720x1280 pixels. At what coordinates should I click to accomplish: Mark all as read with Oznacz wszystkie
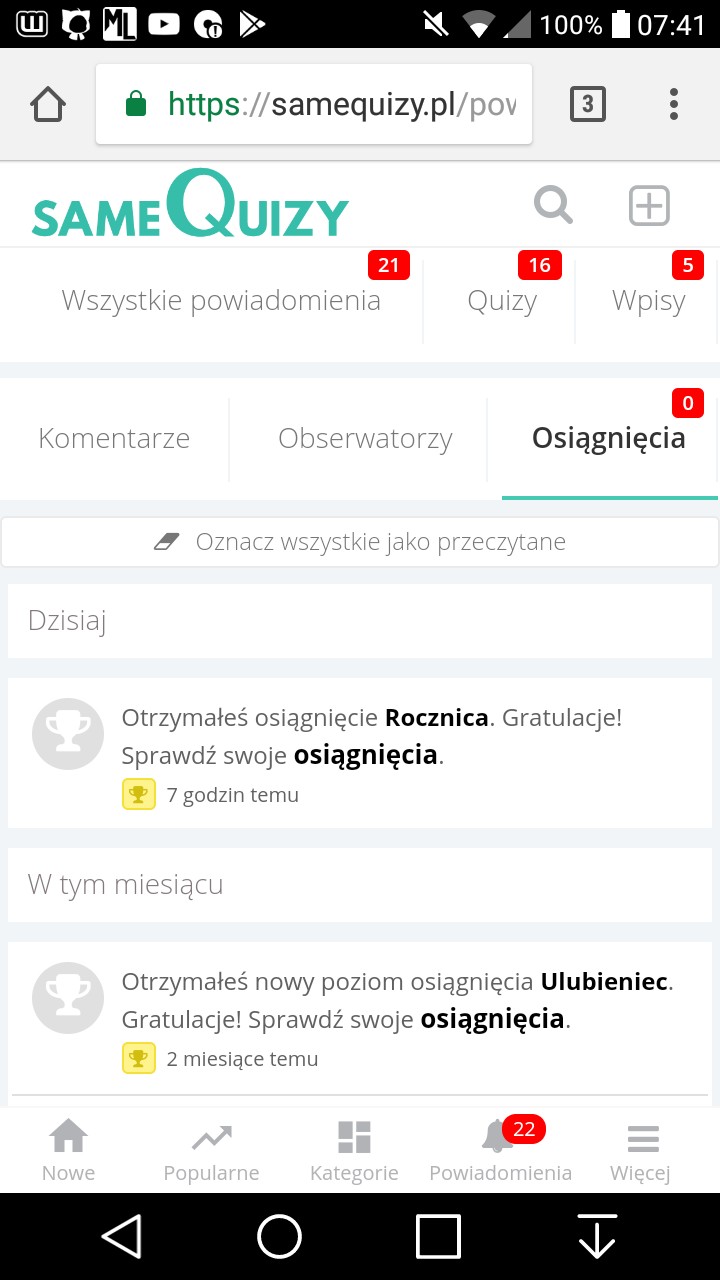tap(360, 542)
